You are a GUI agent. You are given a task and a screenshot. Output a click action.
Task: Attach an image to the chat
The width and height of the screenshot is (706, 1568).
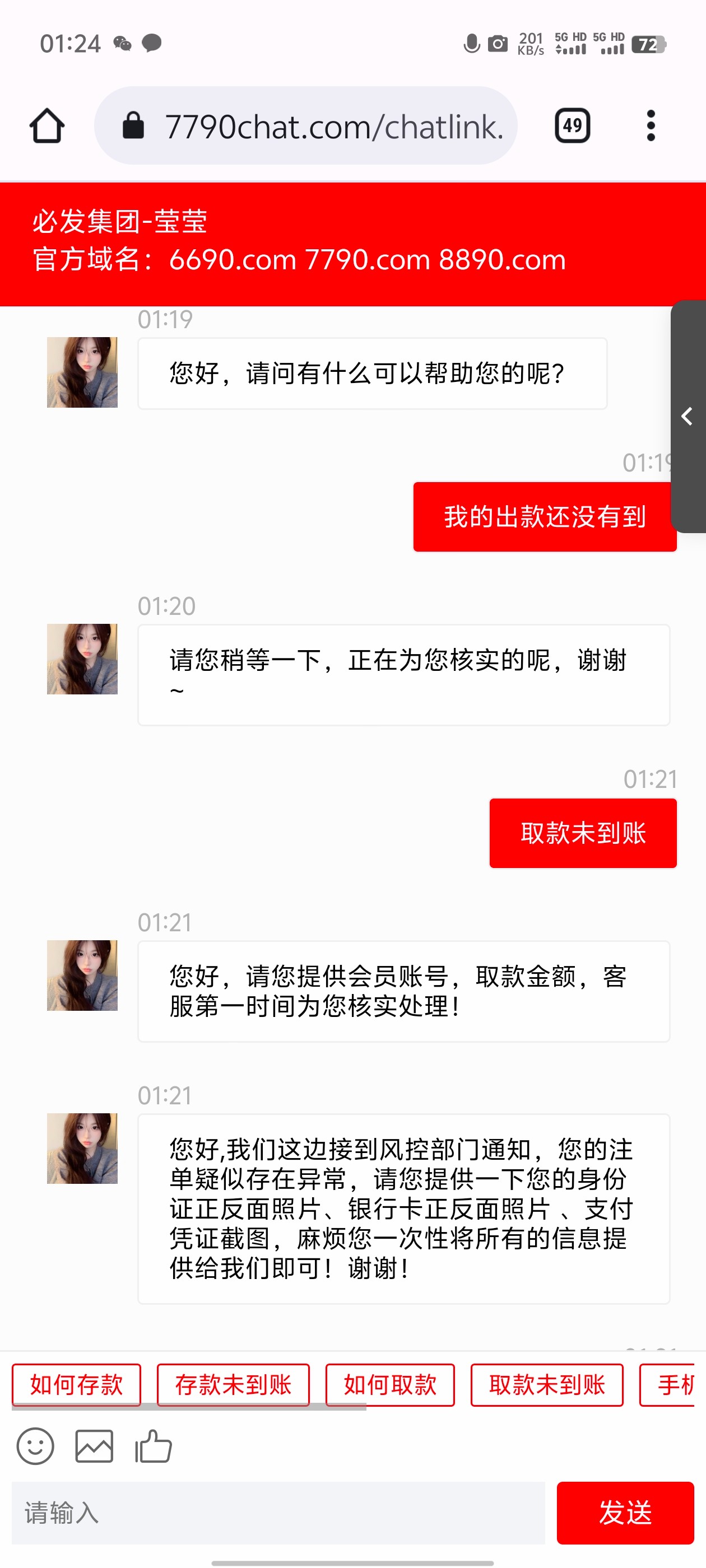[x=94, y=1446]
